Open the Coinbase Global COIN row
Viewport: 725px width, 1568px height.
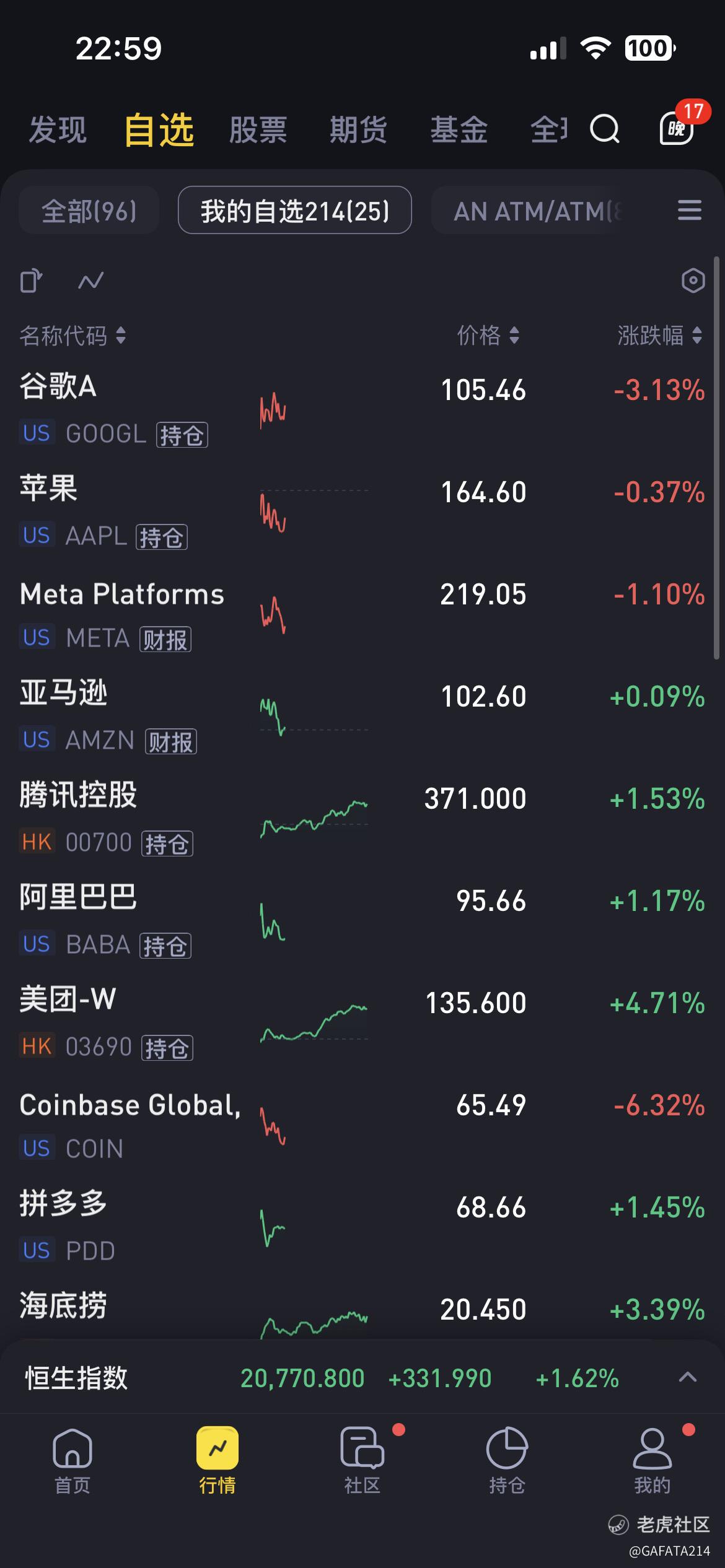362,1124
